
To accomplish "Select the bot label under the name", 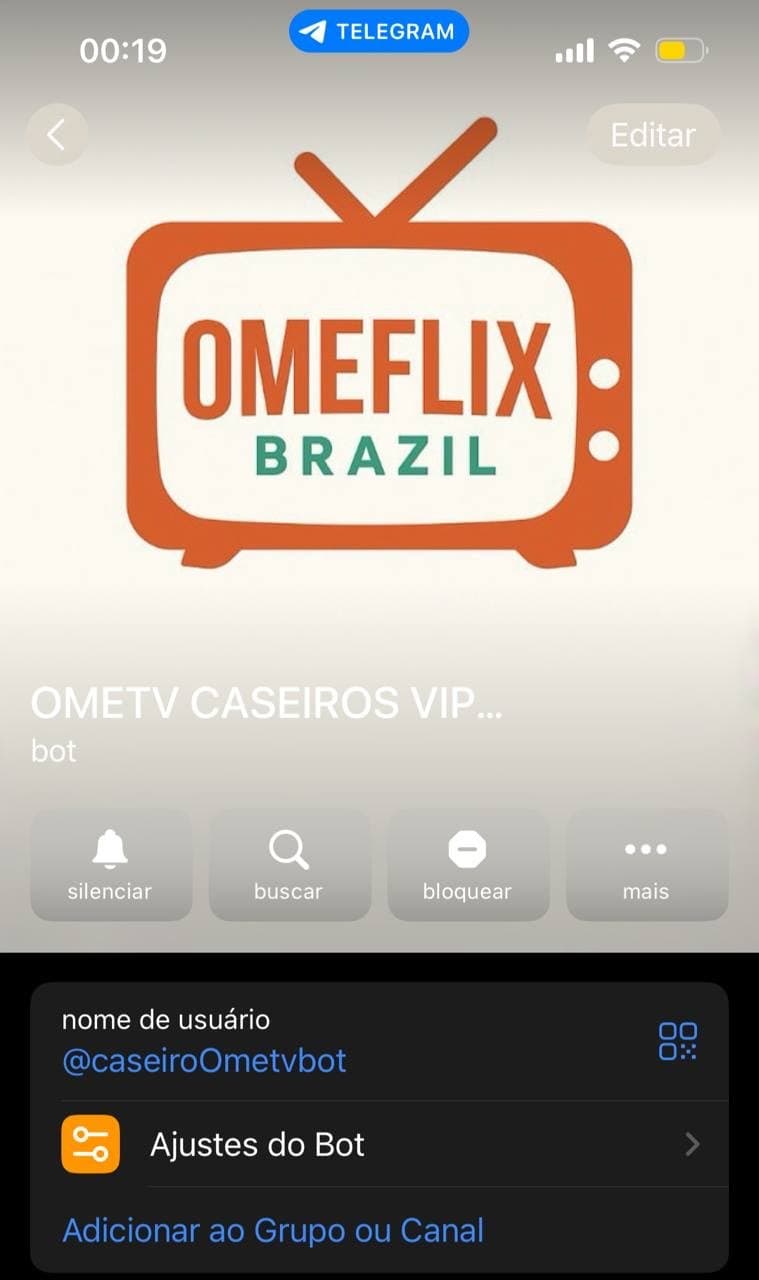I will (53, 751).
